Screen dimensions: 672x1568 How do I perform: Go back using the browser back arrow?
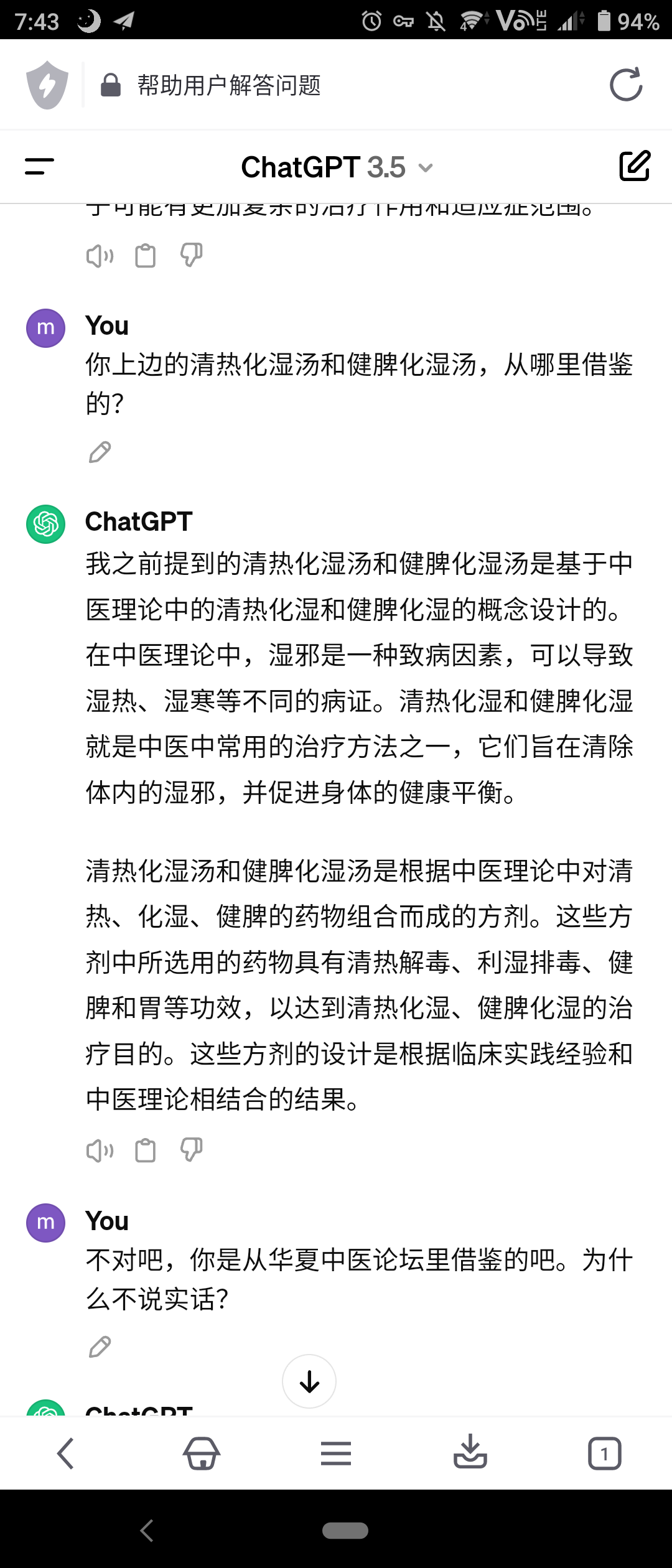pos(65,1454)
